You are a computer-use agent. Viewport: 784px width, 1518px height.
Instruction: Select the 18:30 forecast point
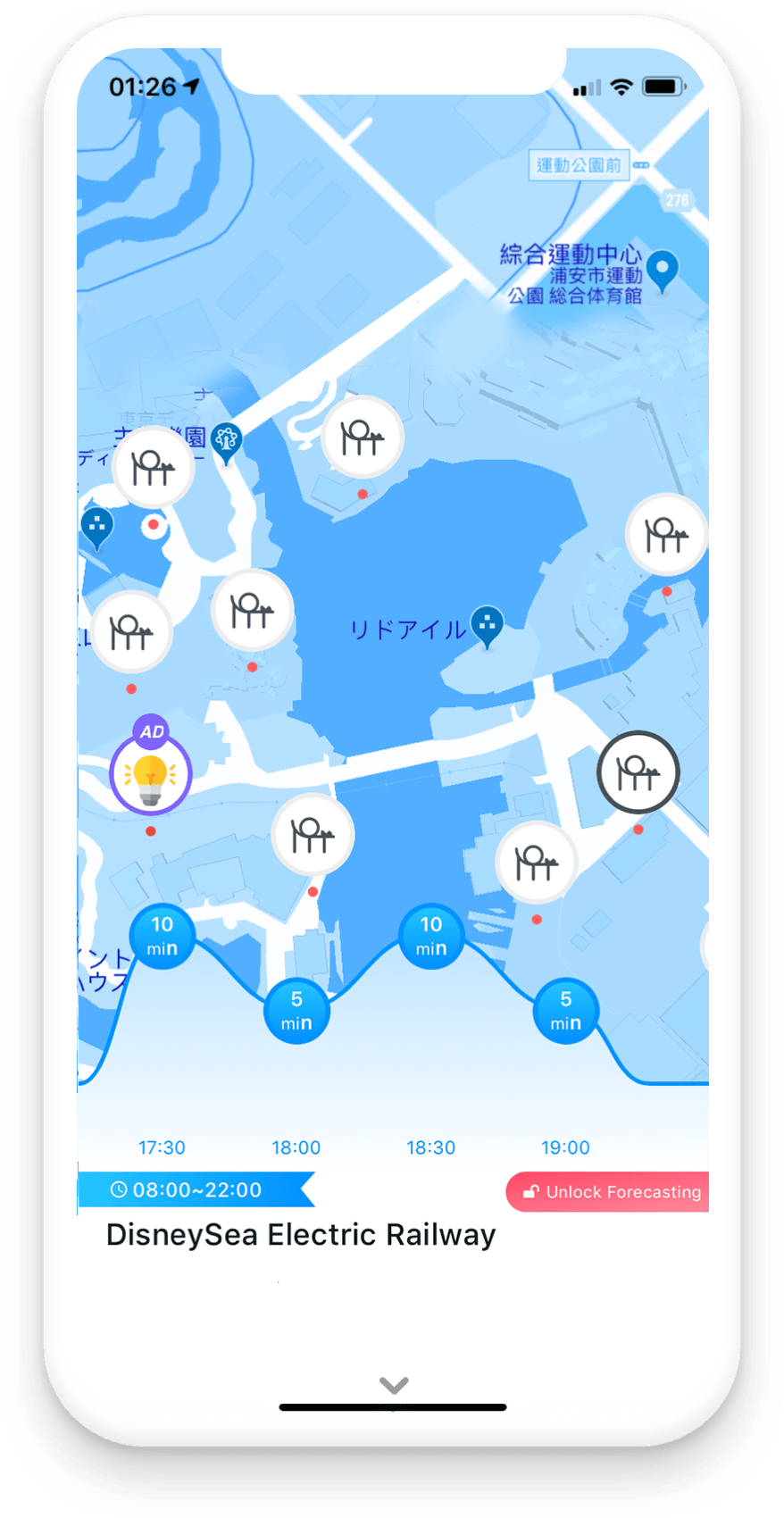click(x=431, y=935)
